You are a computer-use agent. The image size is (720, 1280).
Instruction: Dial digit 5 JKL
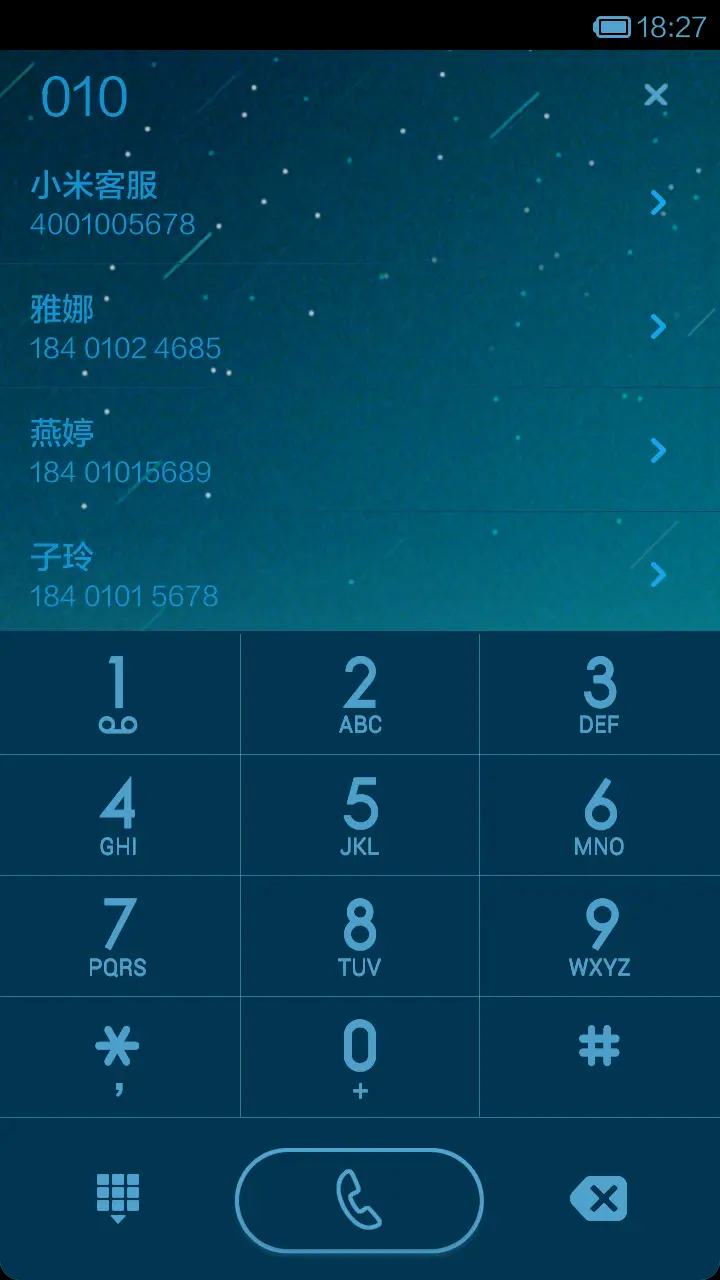pyautogui.click(x=360, y=814)
